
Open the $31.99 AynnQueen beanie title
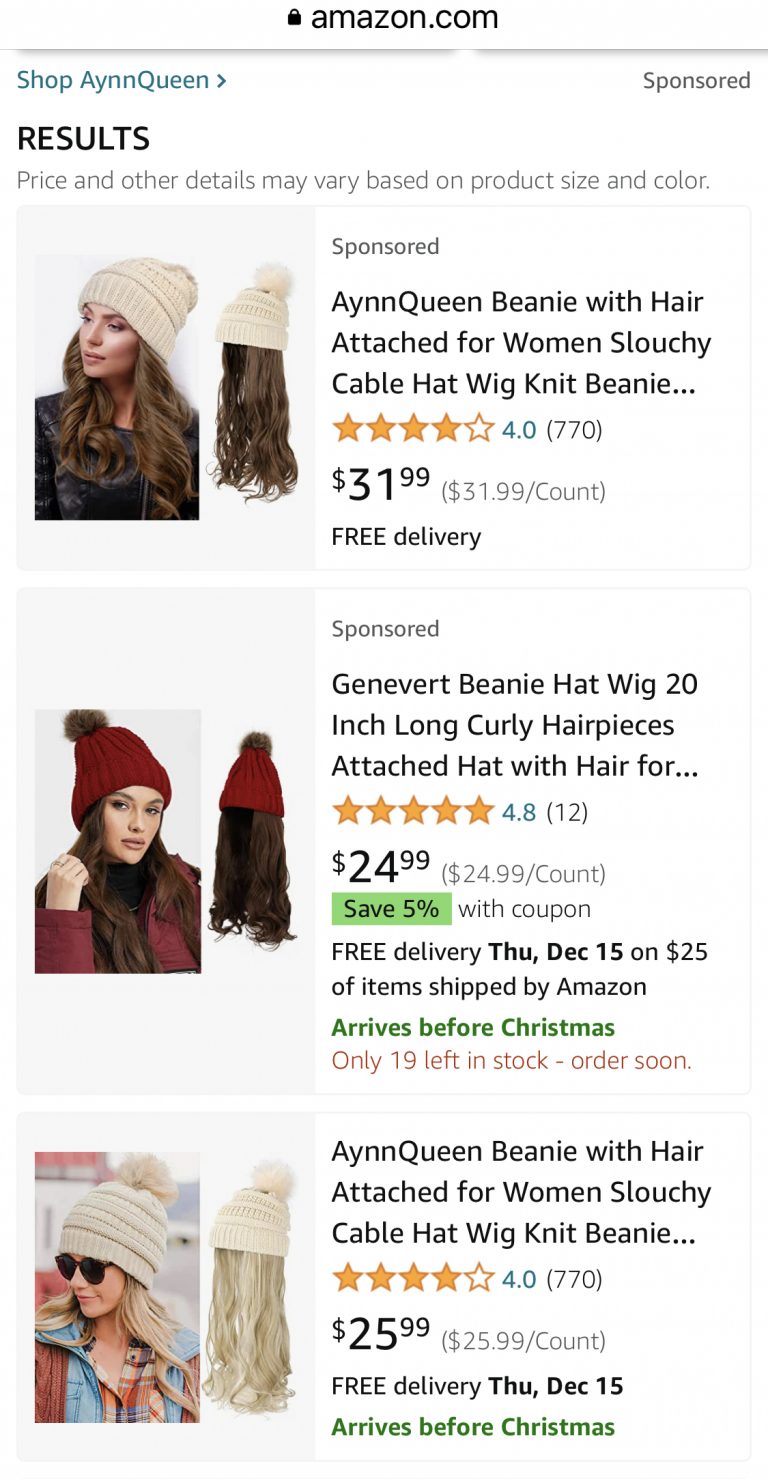(521, 343)
